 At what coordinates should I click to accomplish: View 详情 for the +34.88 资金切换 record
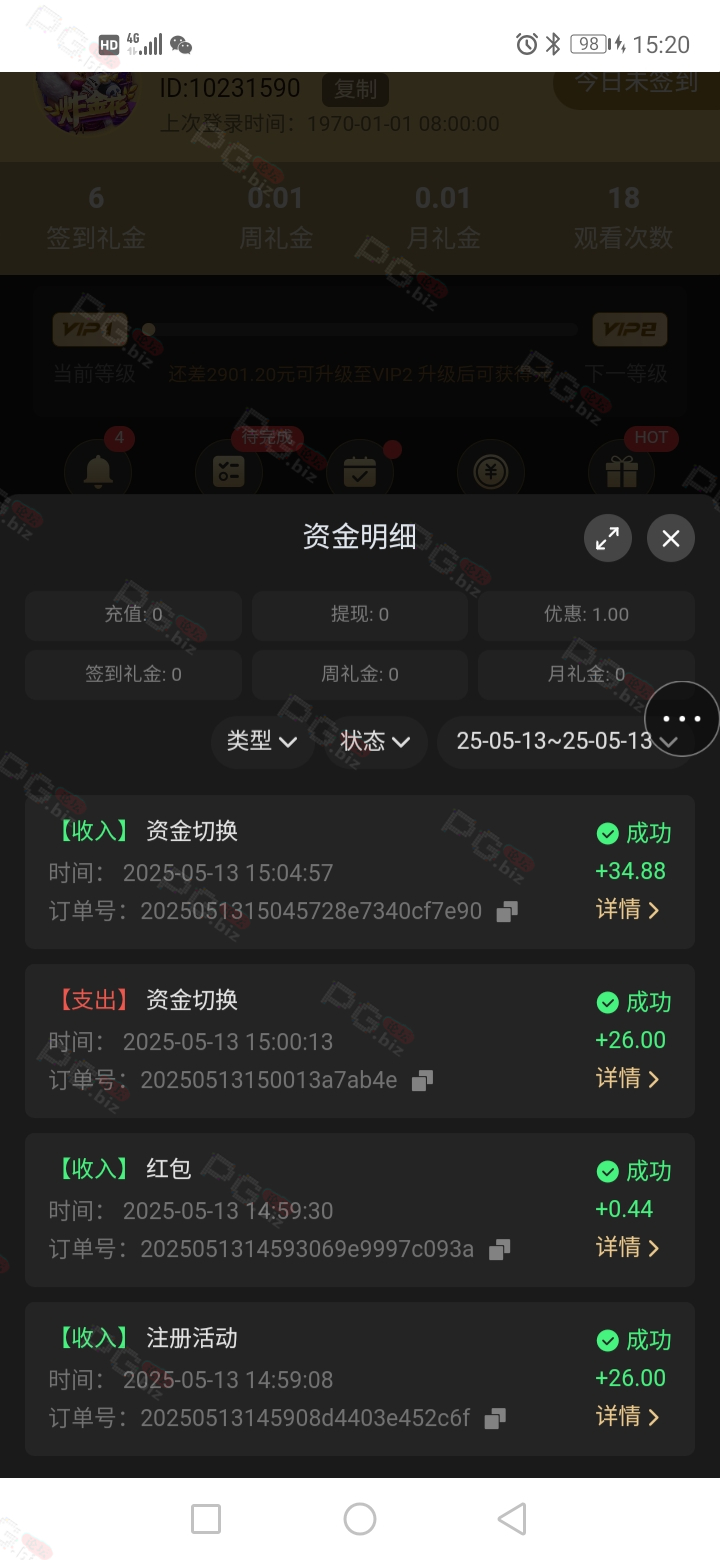pyautogui.click(x=628, y=909)
